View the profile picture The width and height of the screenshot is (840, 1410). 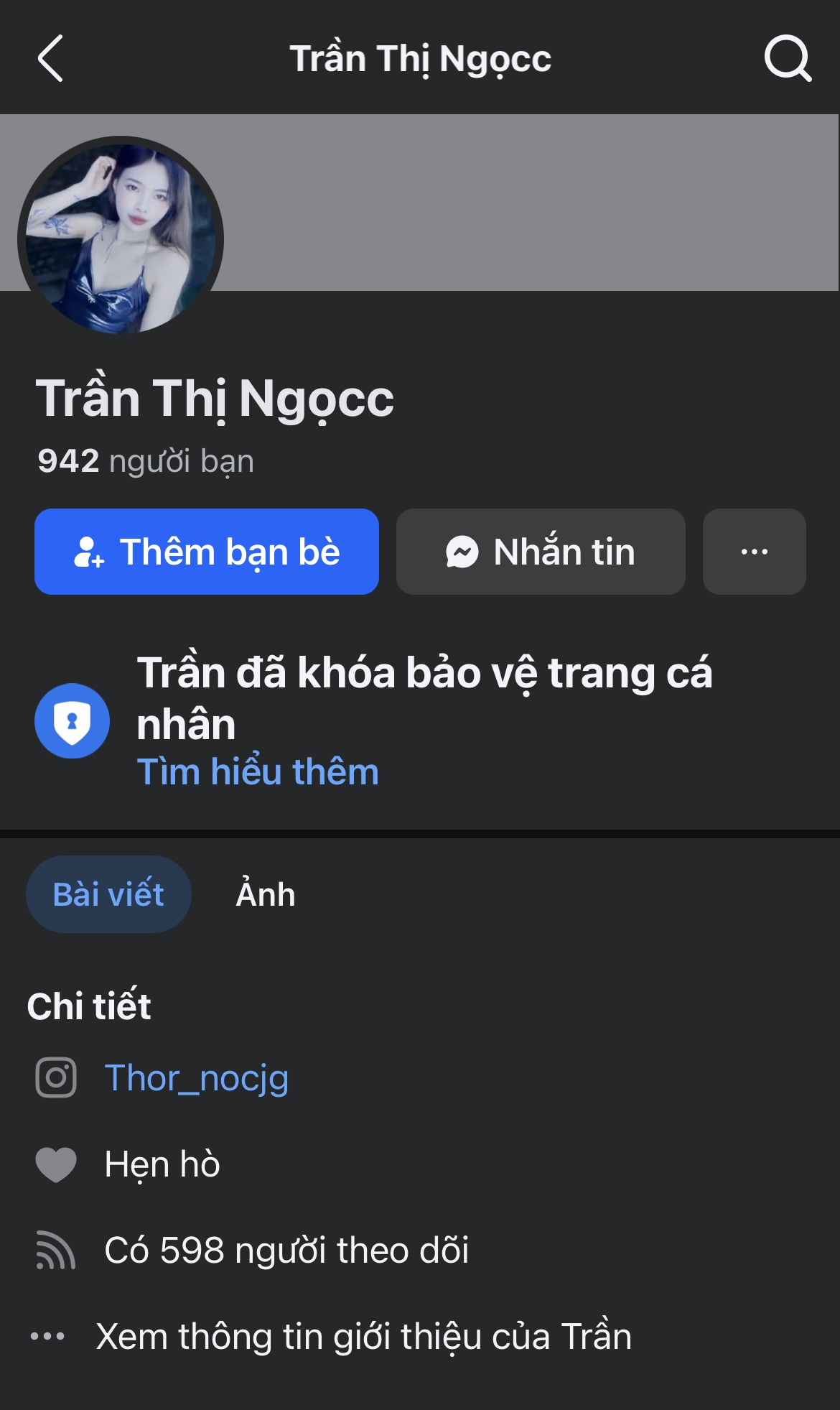click(x=121, y=238)
